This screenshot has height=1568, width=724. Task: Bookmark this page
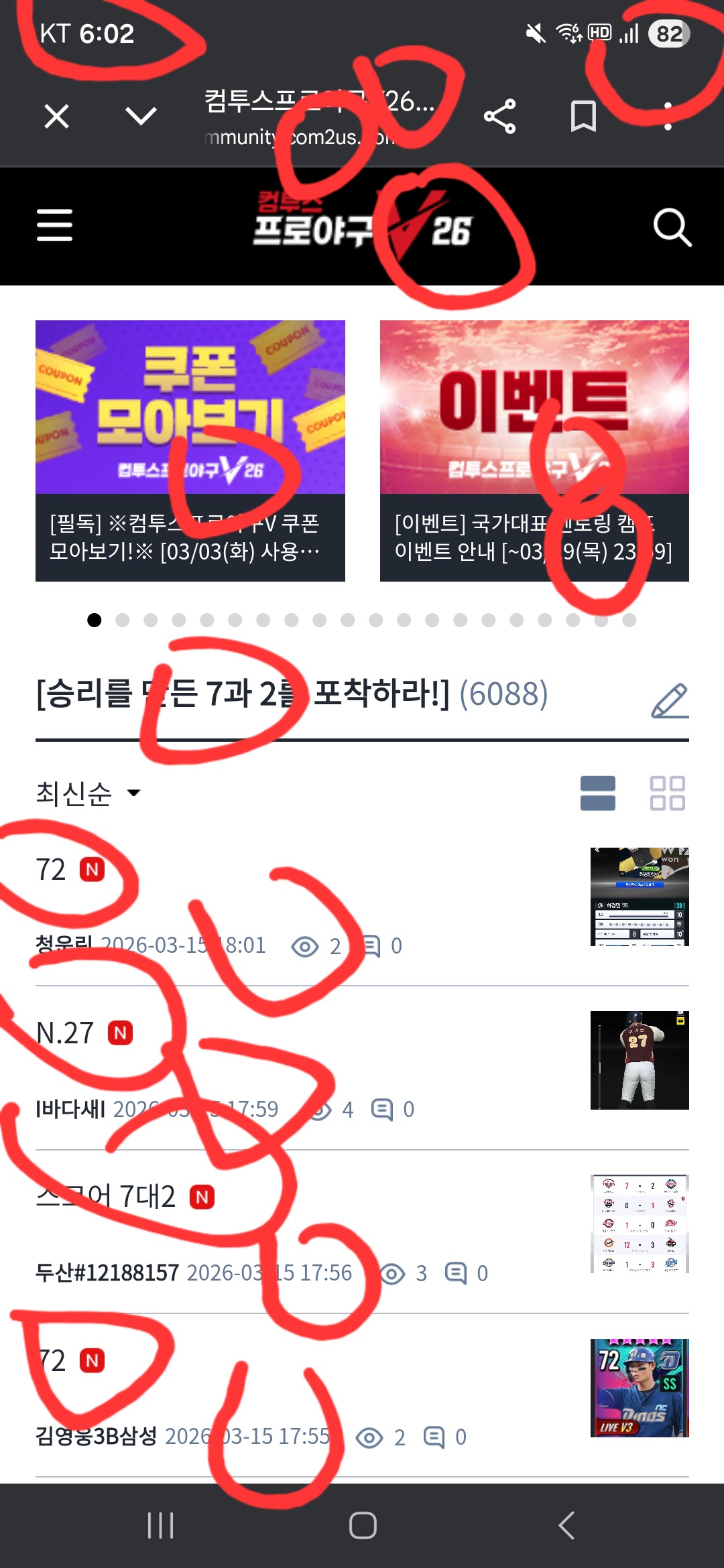click(x=583, y=117)
